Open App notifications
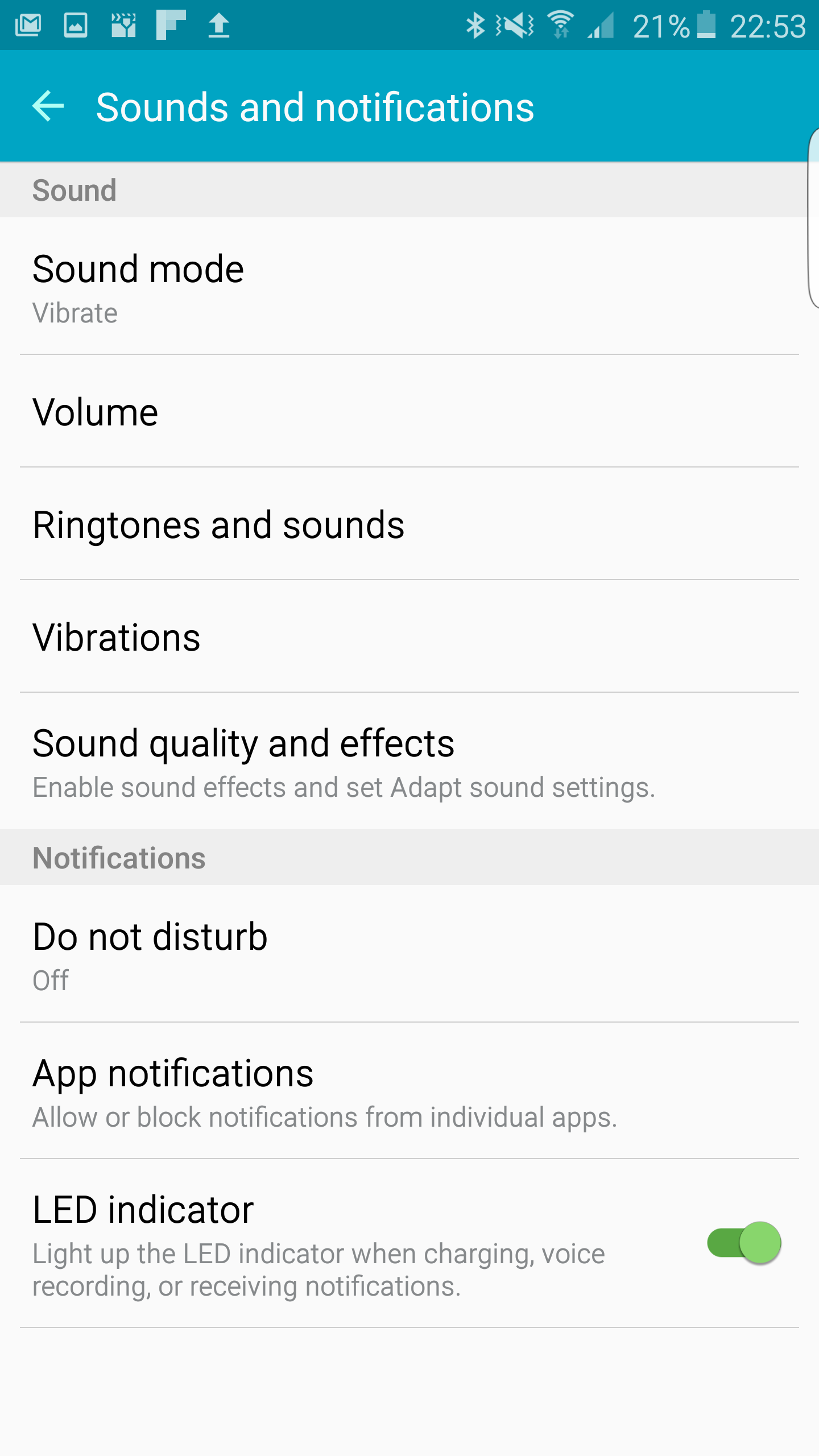Image resolution: width=819 pixels, height=1456 pixels. pyautogui.click(x=409, y=1091)
